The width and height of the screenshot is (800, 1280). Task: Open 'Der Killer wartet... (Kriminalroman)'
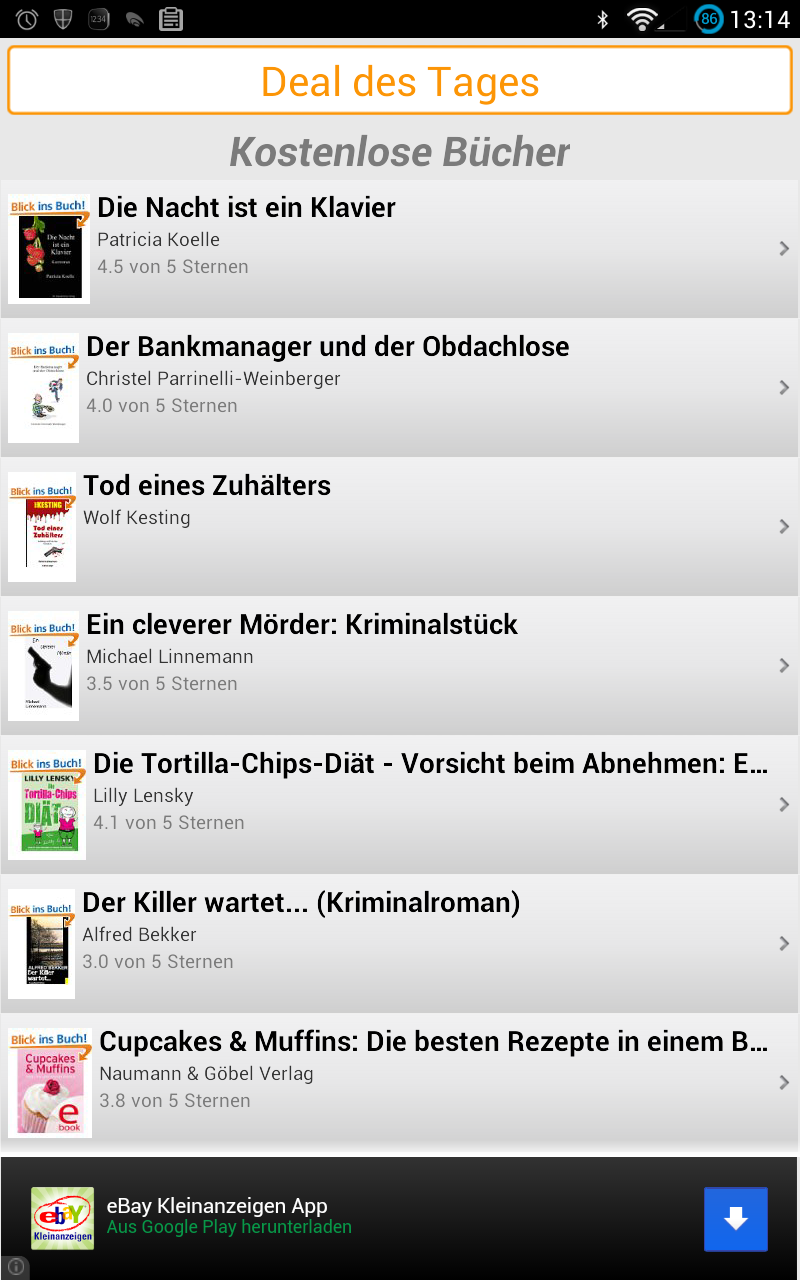pos(400,943)
